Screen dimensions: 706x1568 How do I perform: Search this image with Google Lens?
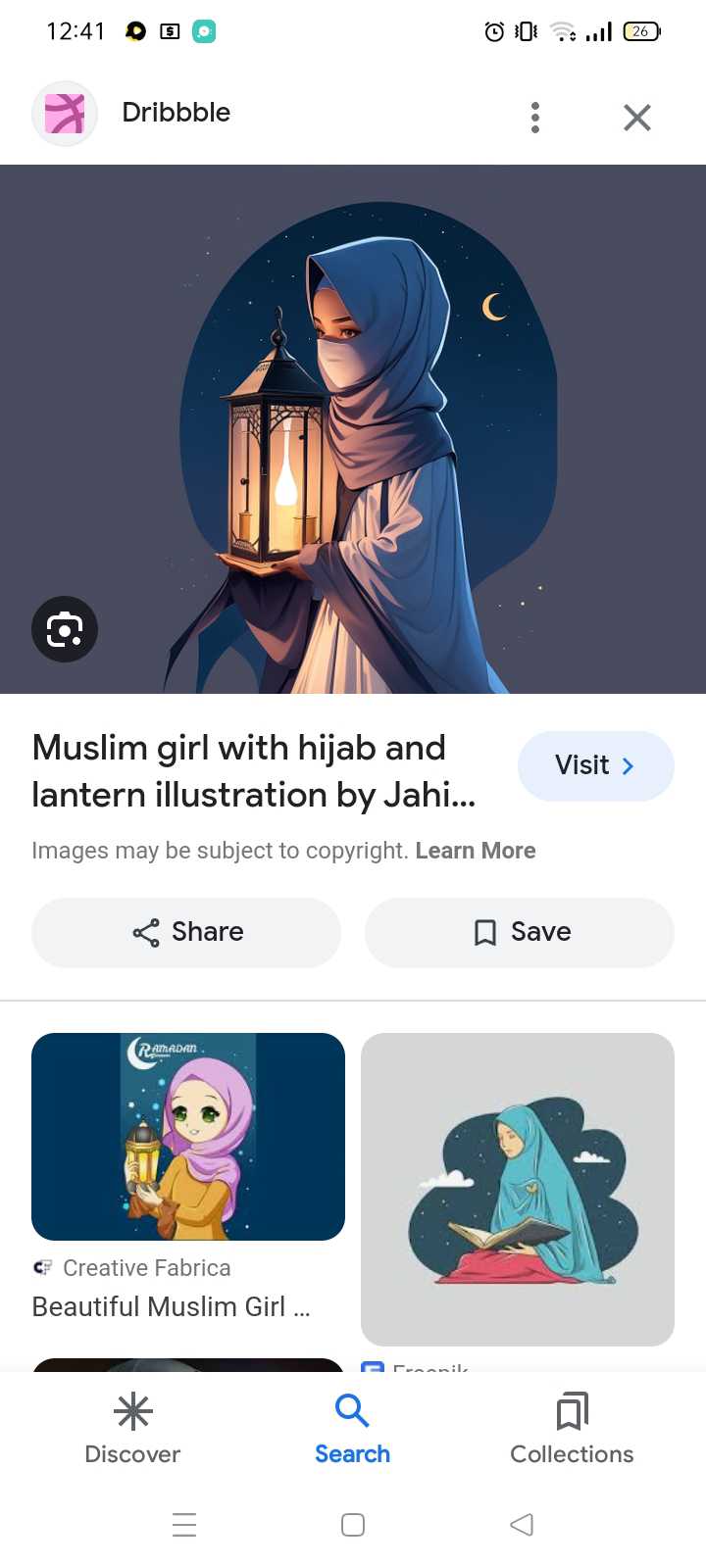(65, 629)
